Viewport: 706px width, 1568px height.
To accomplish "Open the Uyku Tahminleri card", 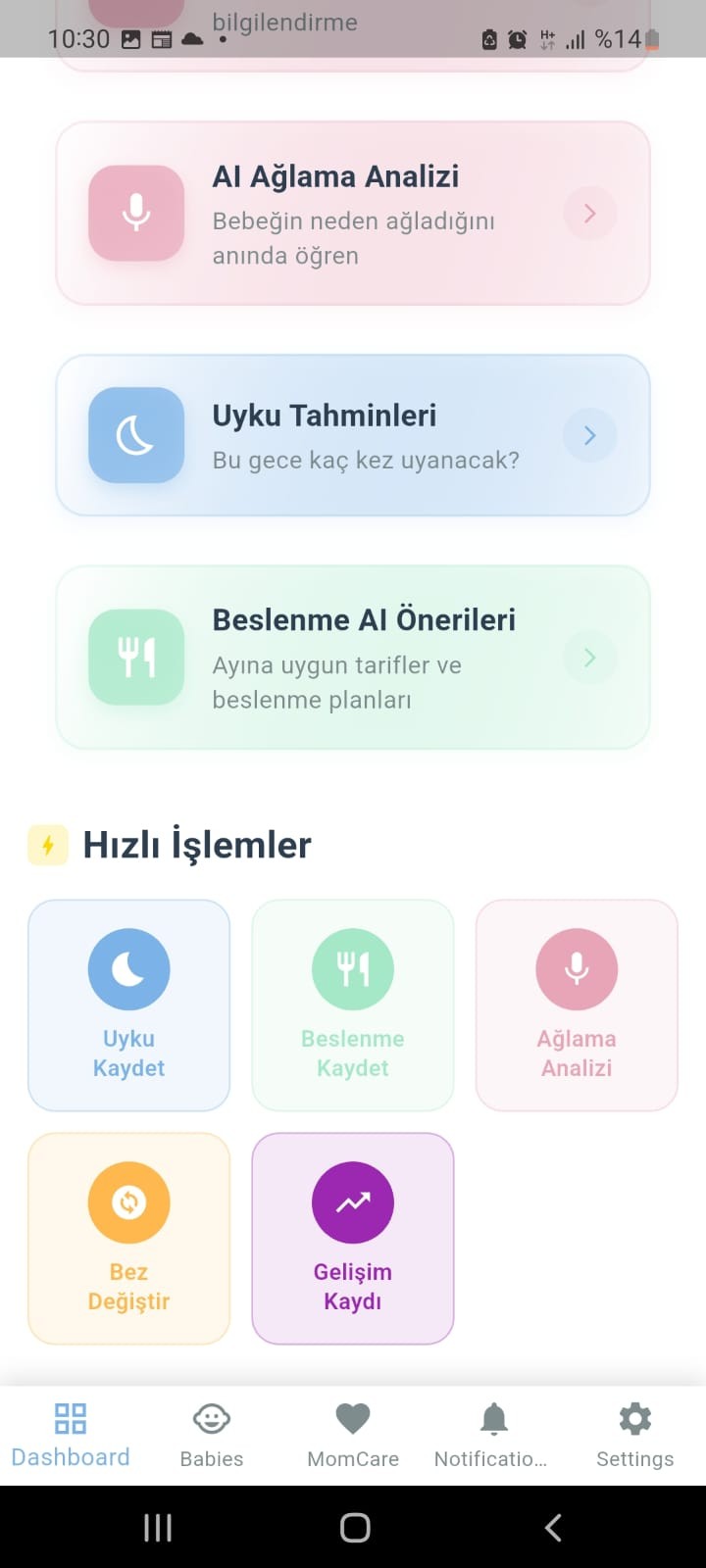I will (353, 435).
